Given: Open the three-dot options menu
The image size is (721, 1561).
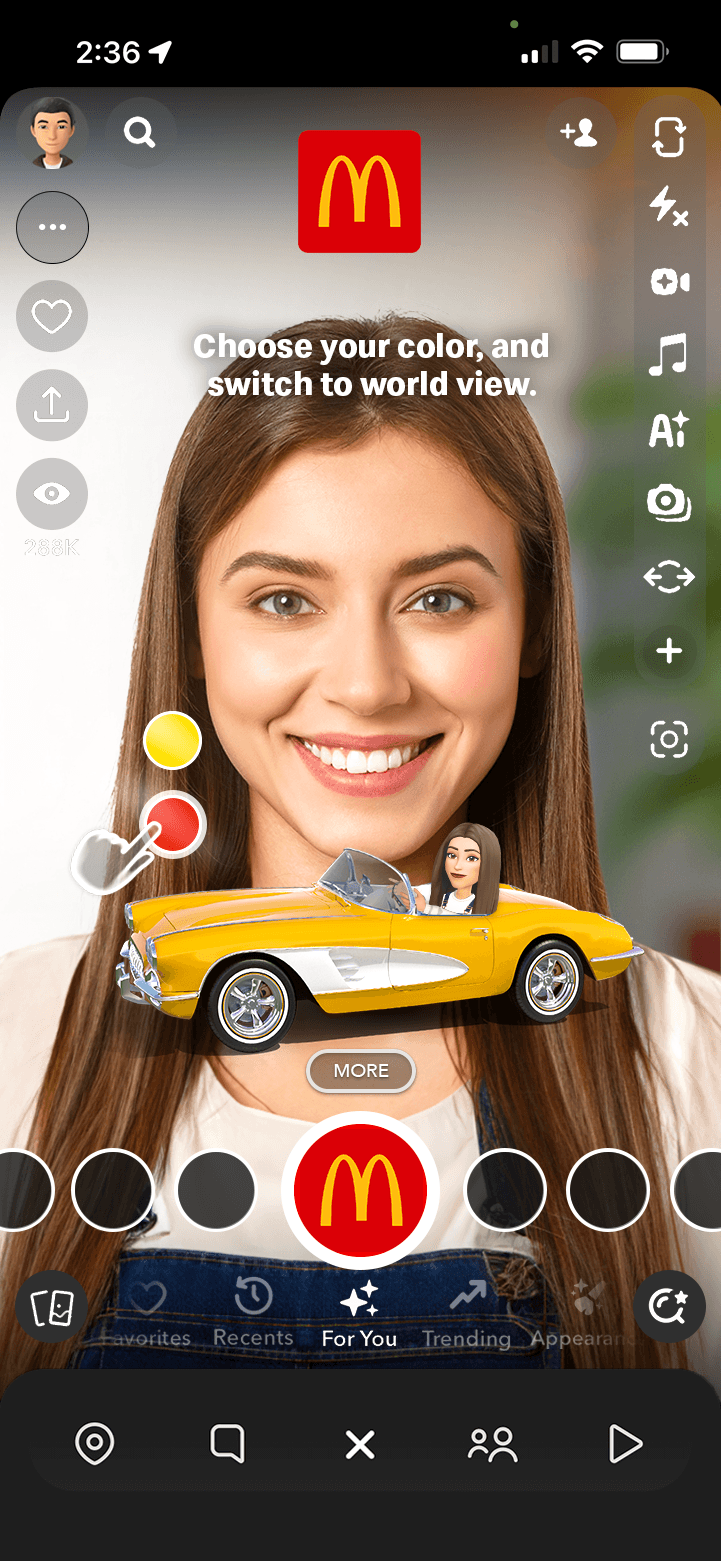Looking at the screenshot, I should (52, 227).
